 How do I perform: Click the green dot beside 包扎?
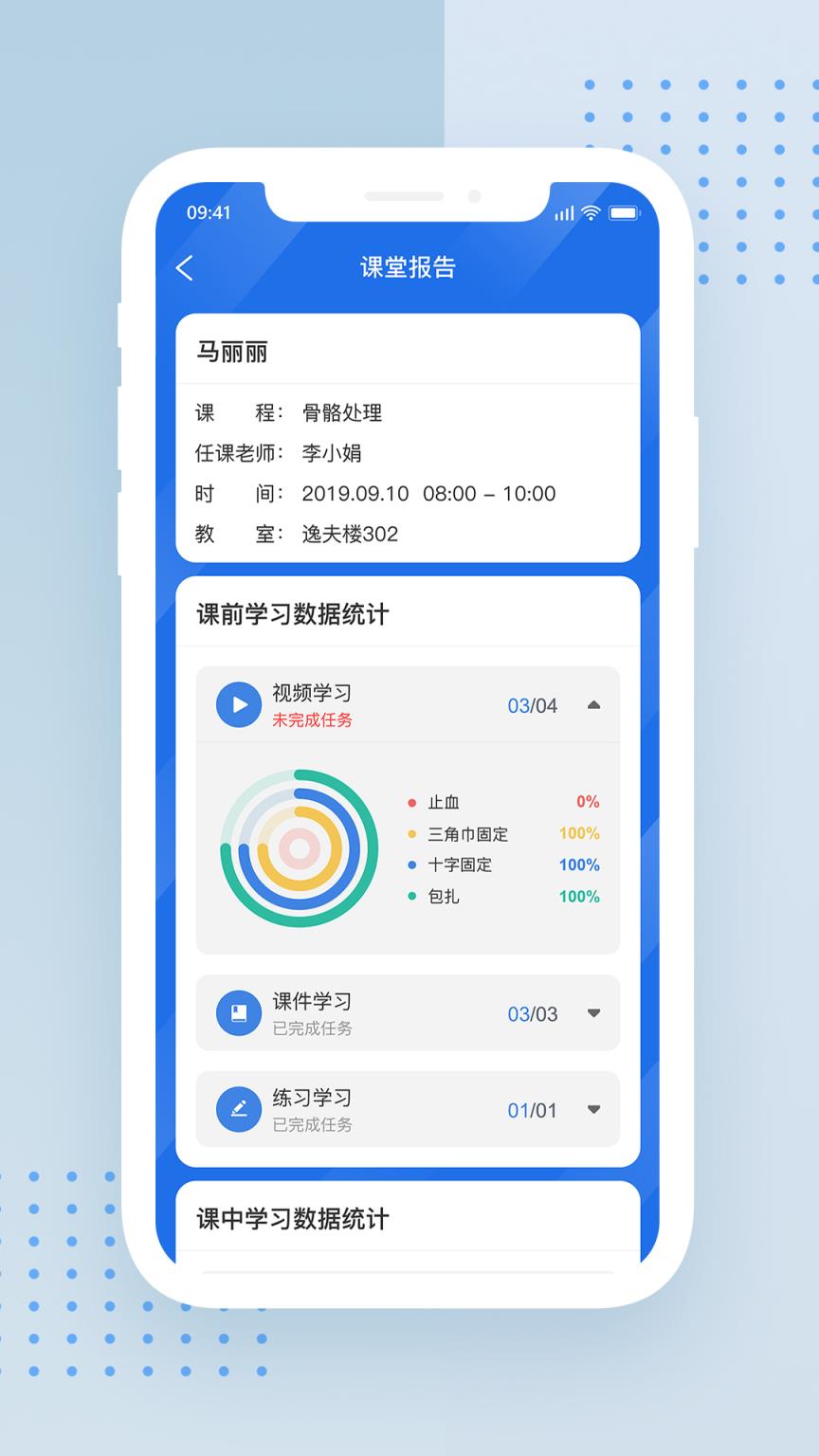411,896
